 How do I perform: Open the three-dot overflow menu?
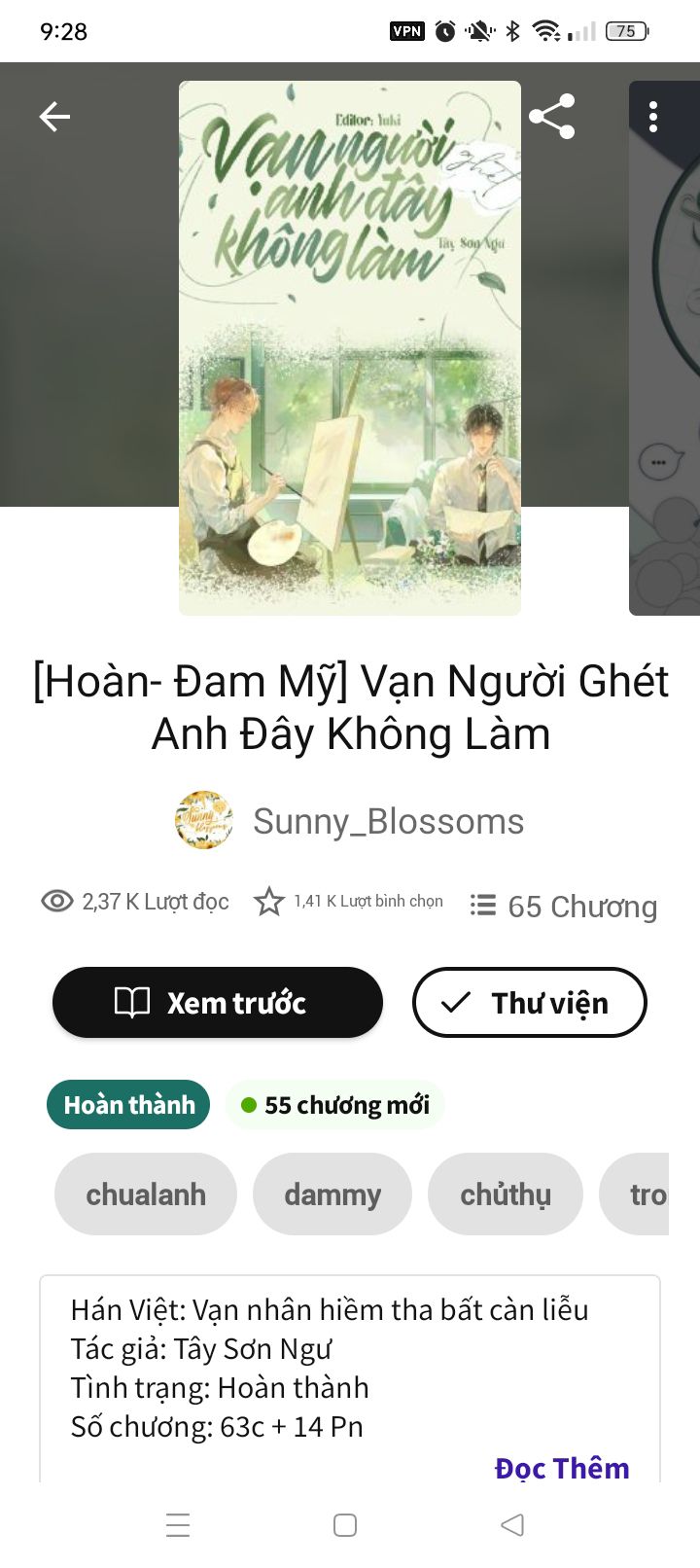point(653,117)
